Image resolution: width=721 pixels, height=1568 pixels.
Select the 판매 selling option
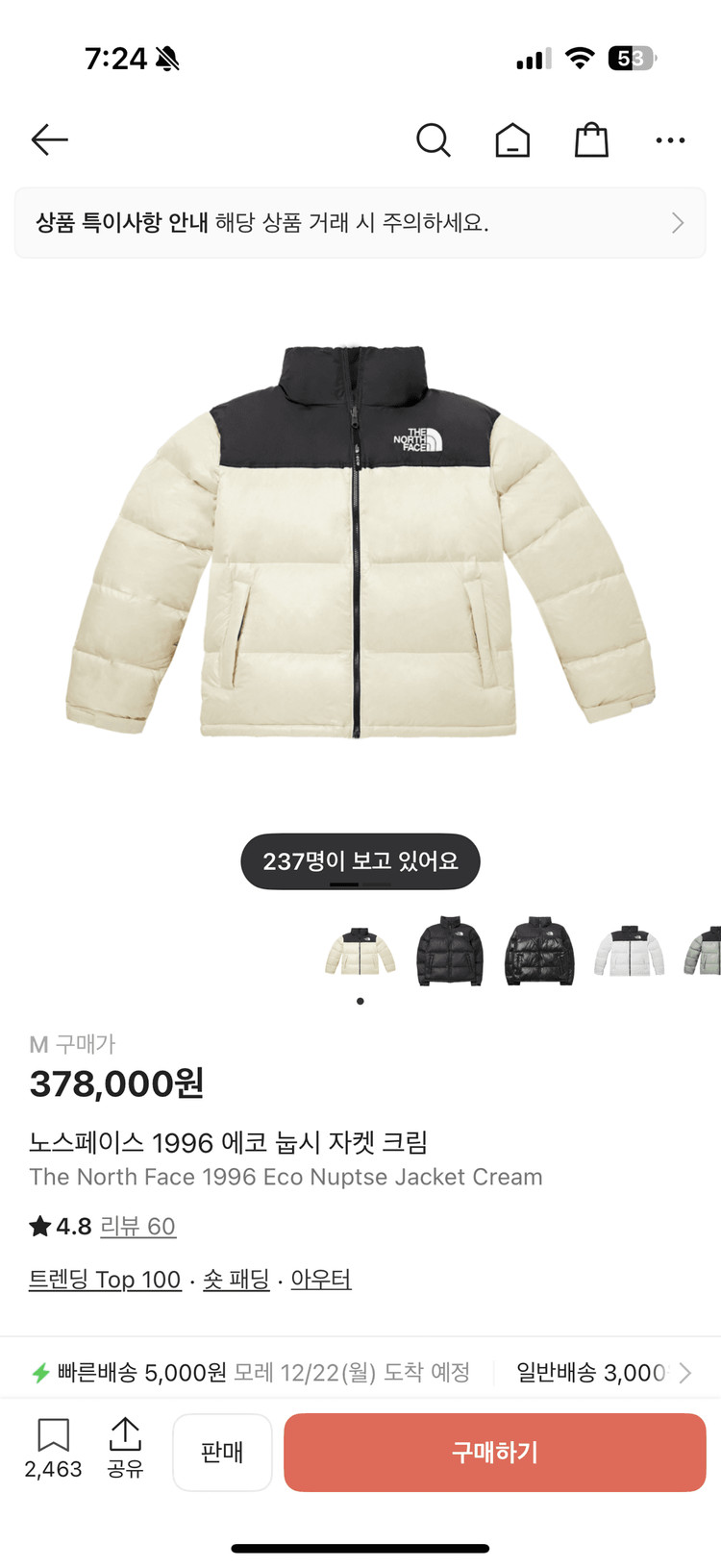(222, 1452)
